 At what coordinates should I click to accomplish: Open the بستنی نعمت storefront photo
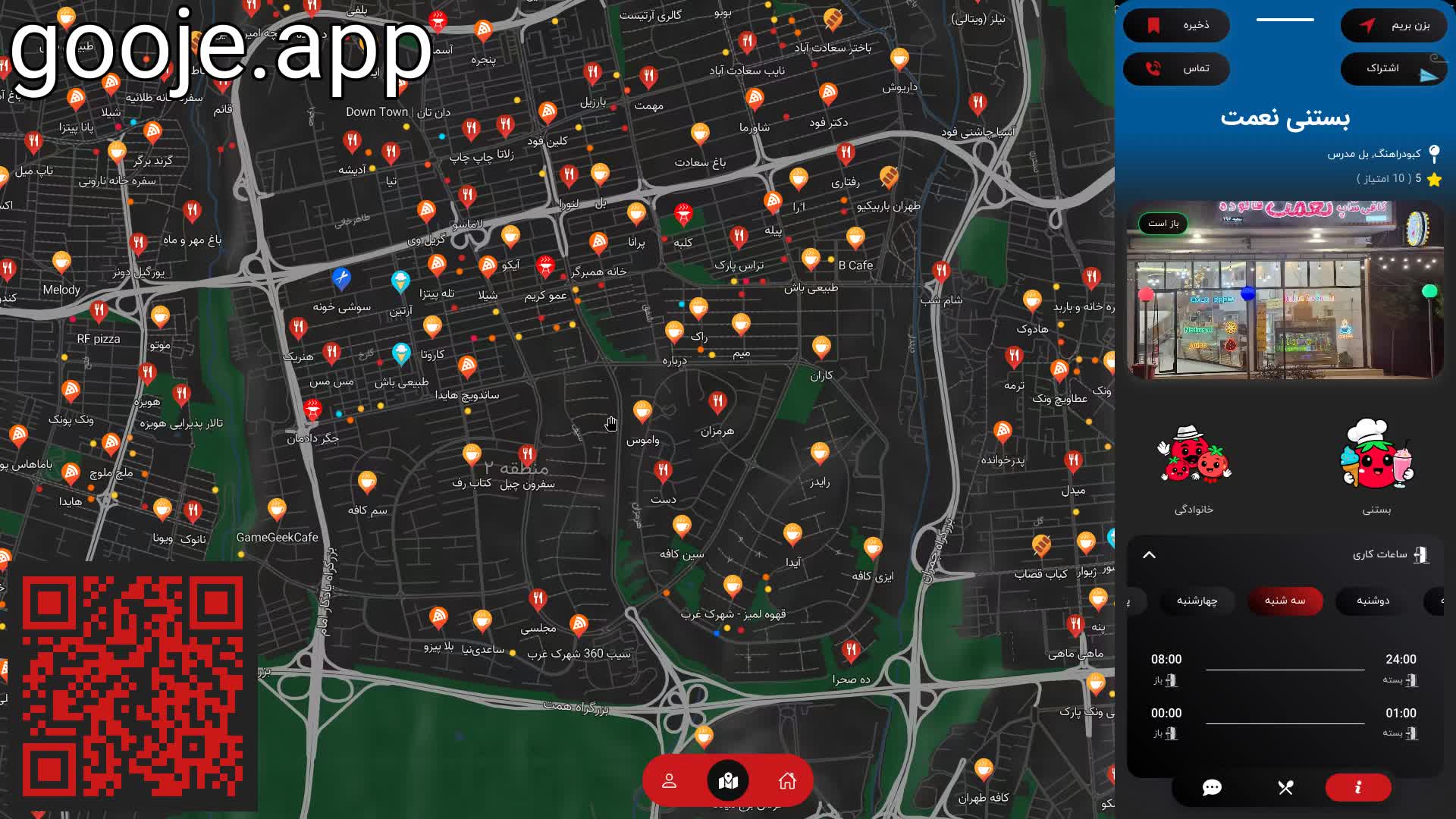coord(1285,290)
